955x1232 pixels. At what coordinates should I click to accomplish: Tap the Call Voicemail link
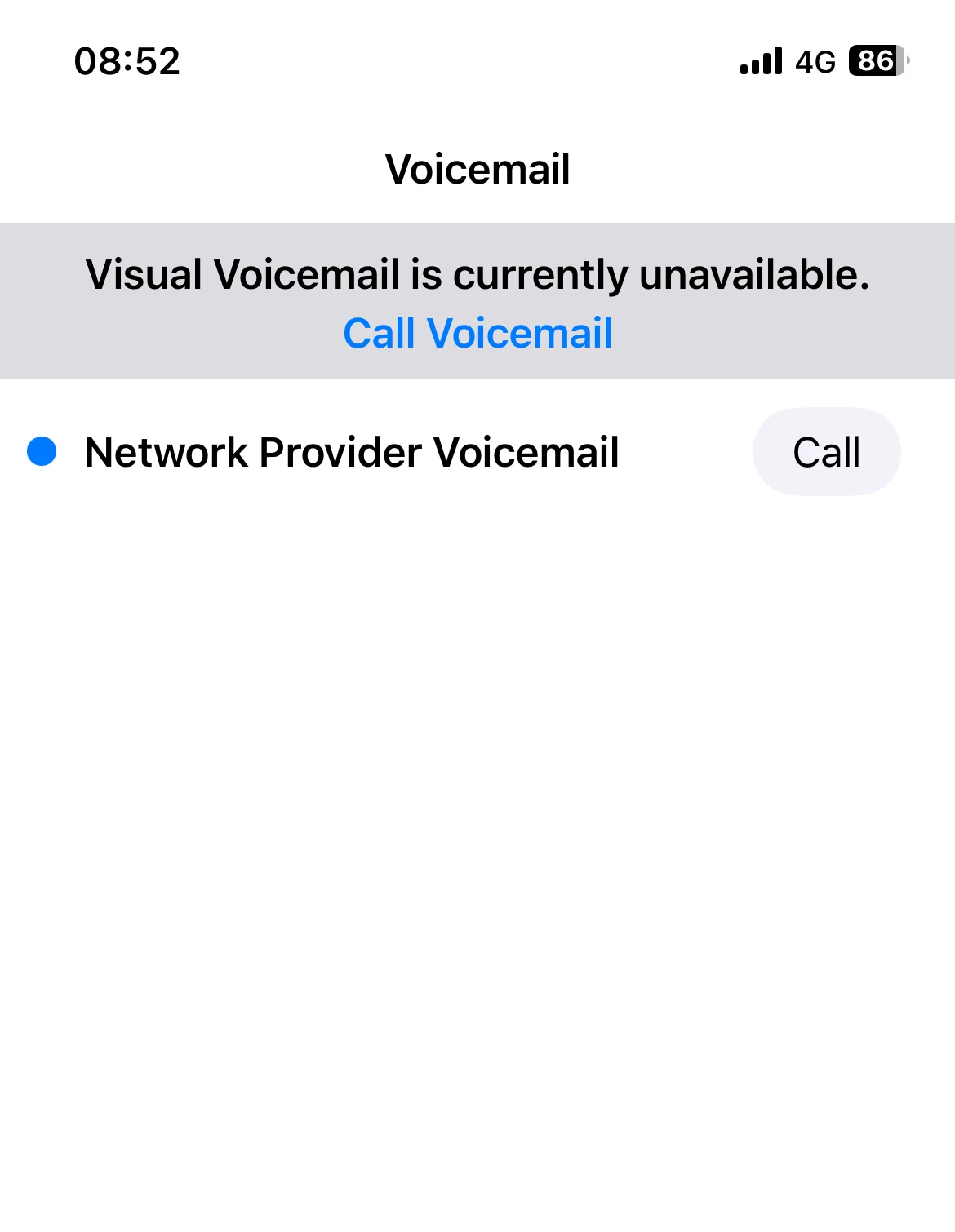(477, 333)
